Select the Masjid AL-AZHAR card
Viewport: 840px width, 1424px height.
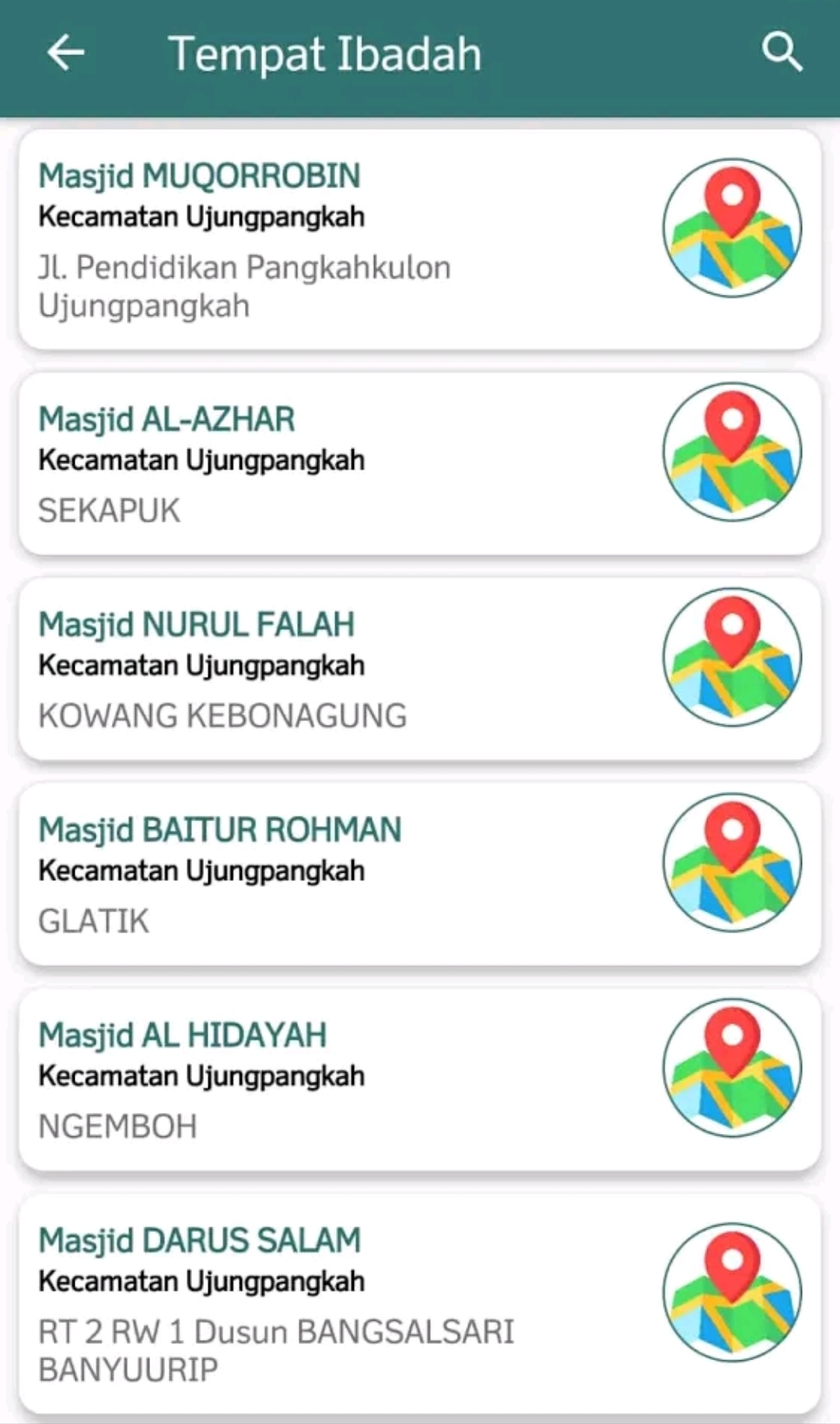point(311,464)
